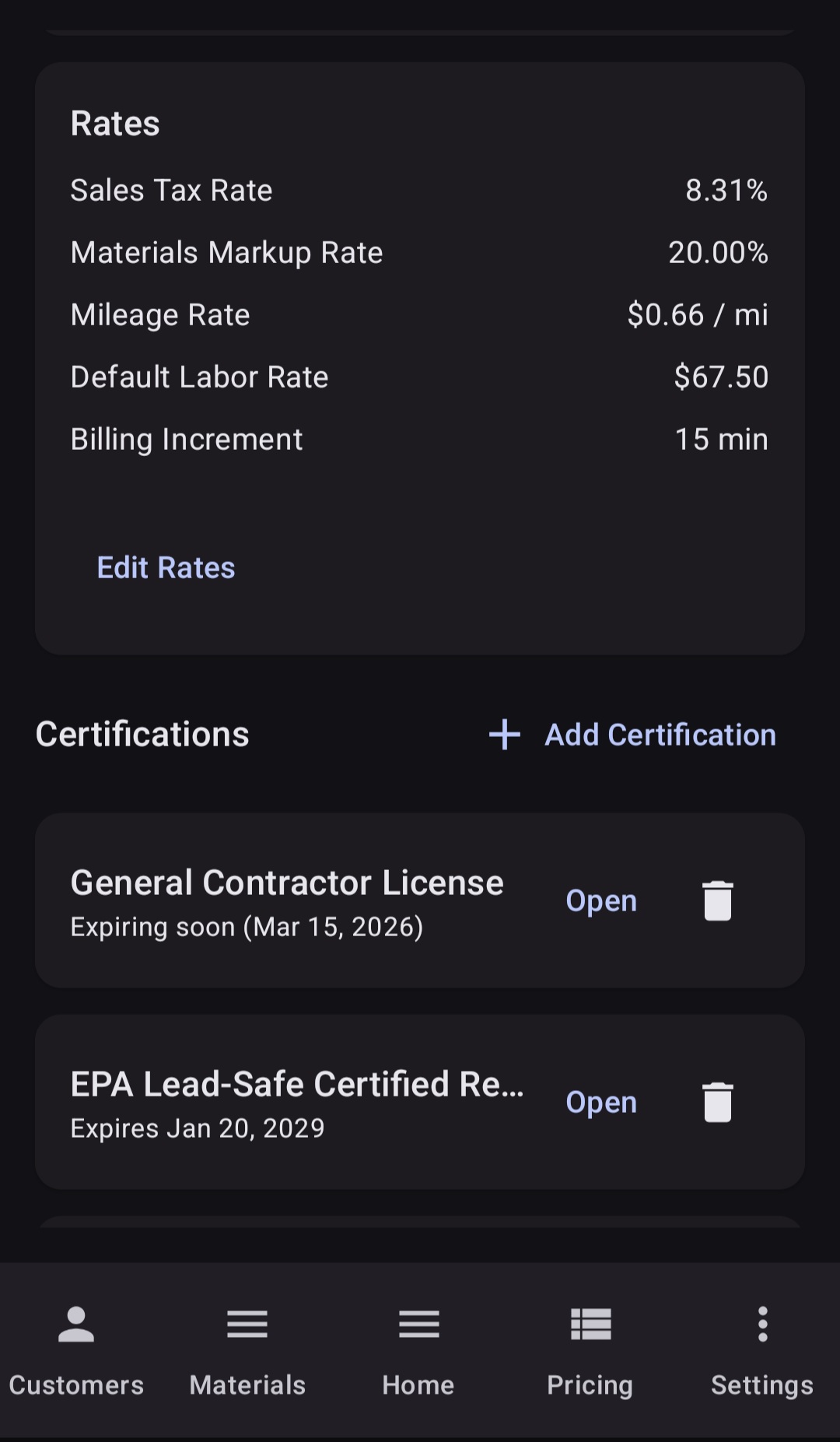The height and width of the screenshot is (1442, 840).
Task: Click Edit Rates
Action: point(166,567)
